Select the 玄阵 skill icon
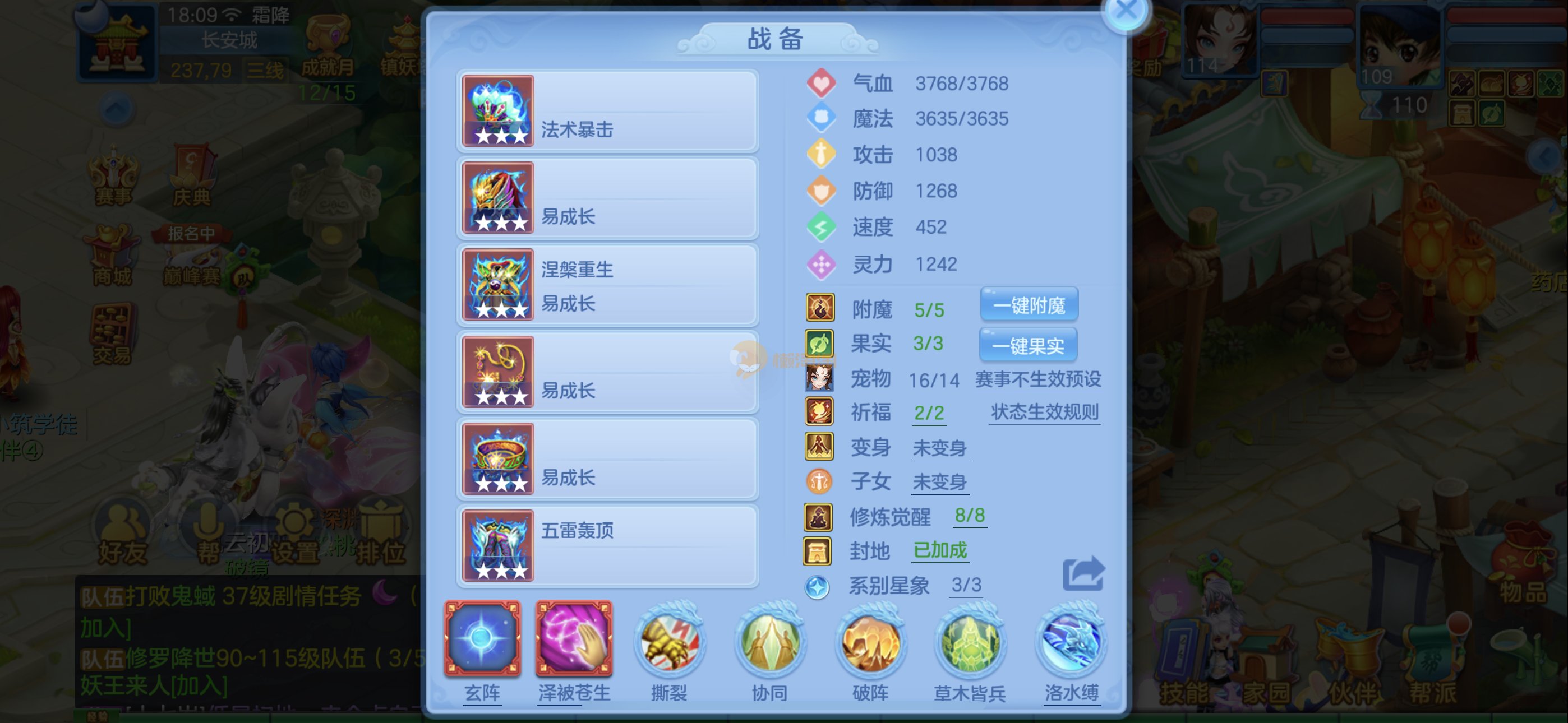The image size is (1568, 723). [x=482, y=639]
